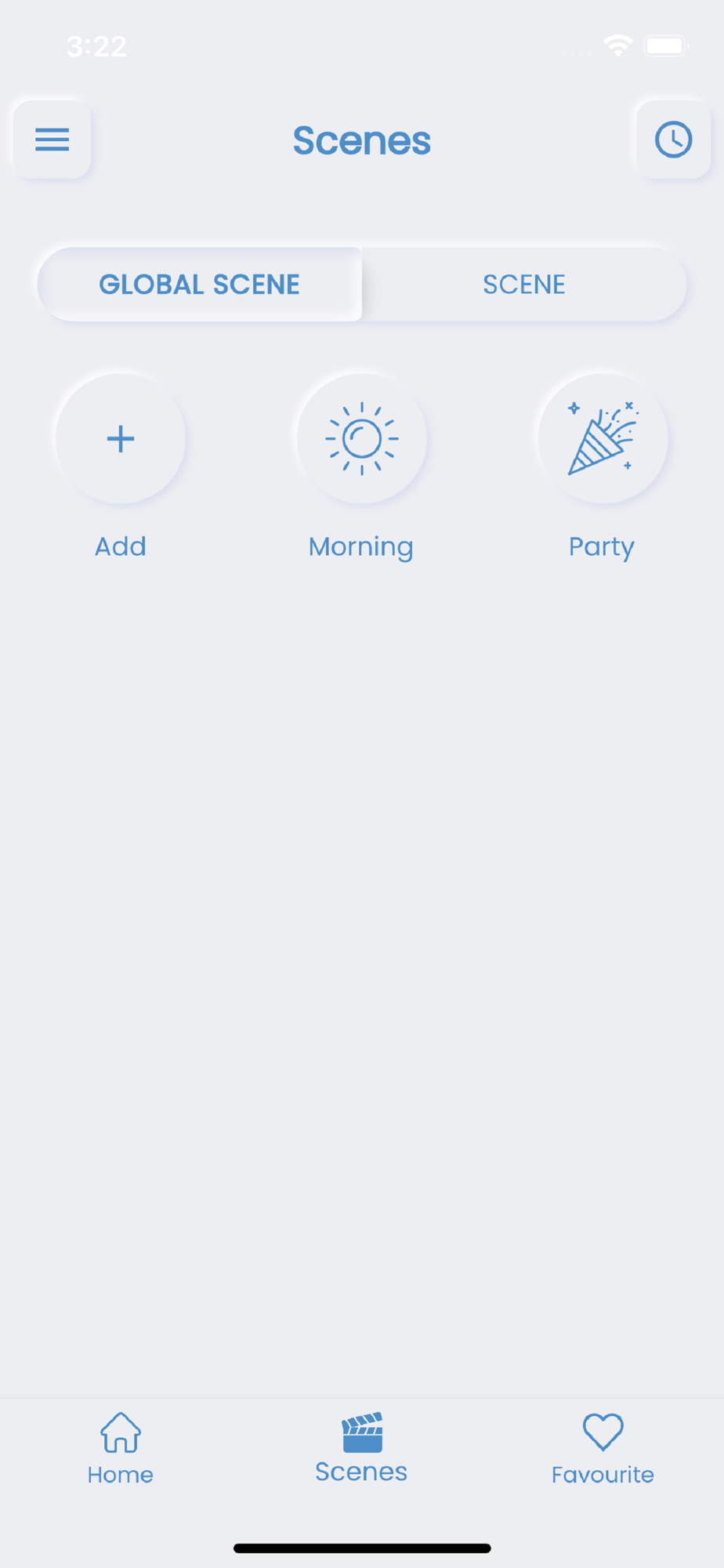Open the hamburger drawer menu
Viewport: 724px width, 1568px height.
click(52, 140)
